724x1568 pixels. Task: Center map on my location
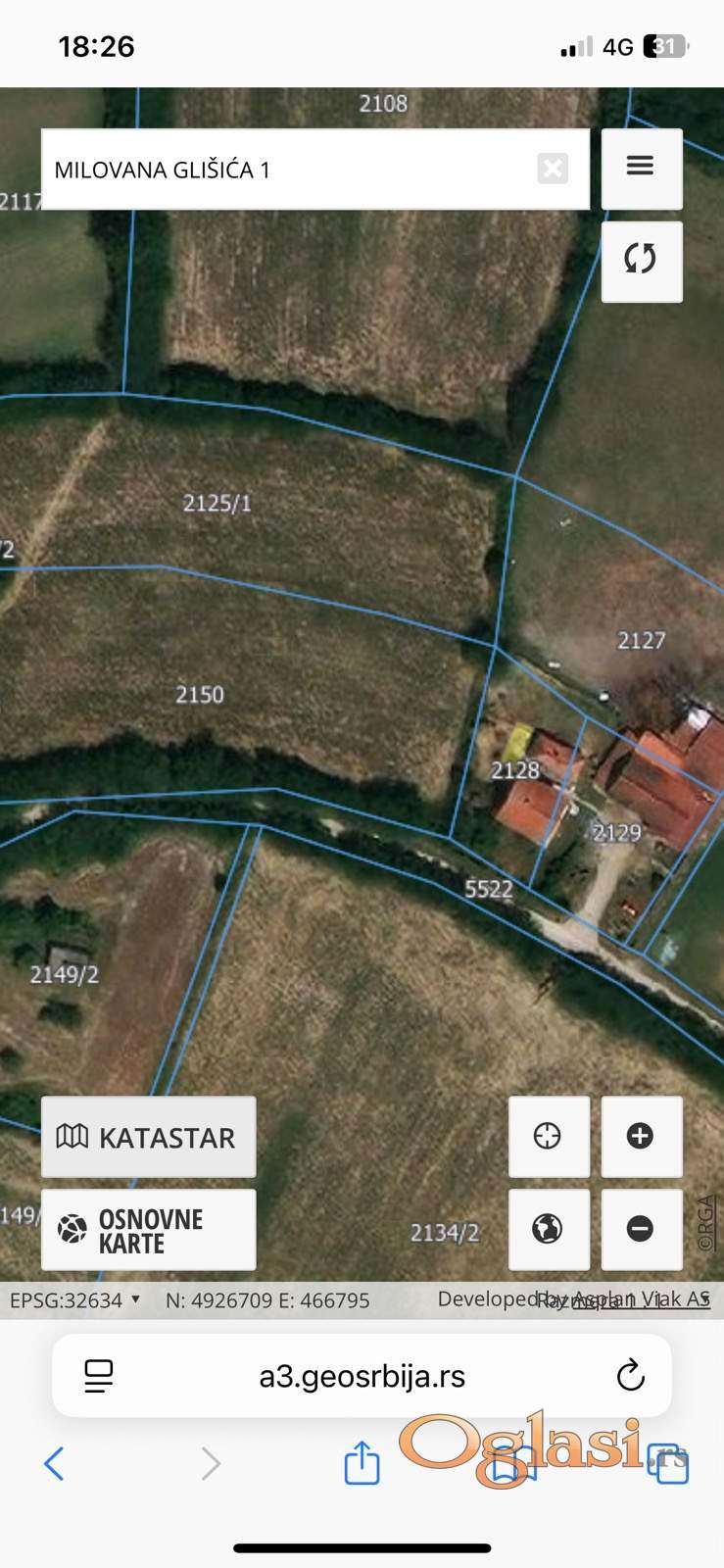tap(548, 1137)
